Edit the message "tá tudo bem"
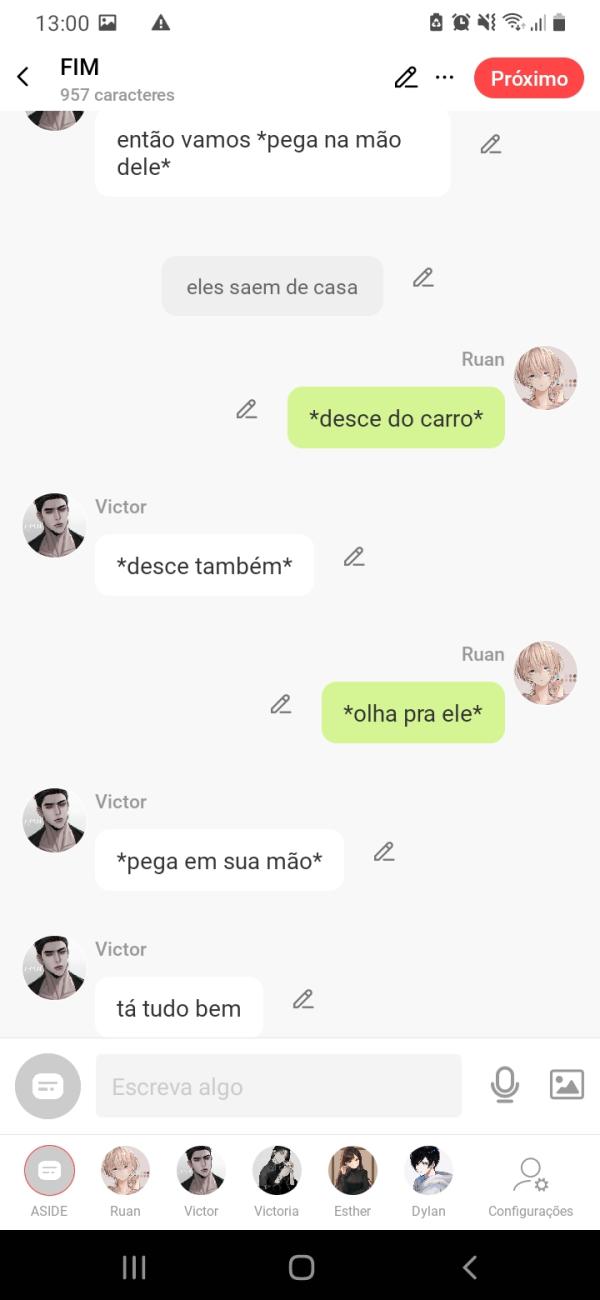 (303, 999)
